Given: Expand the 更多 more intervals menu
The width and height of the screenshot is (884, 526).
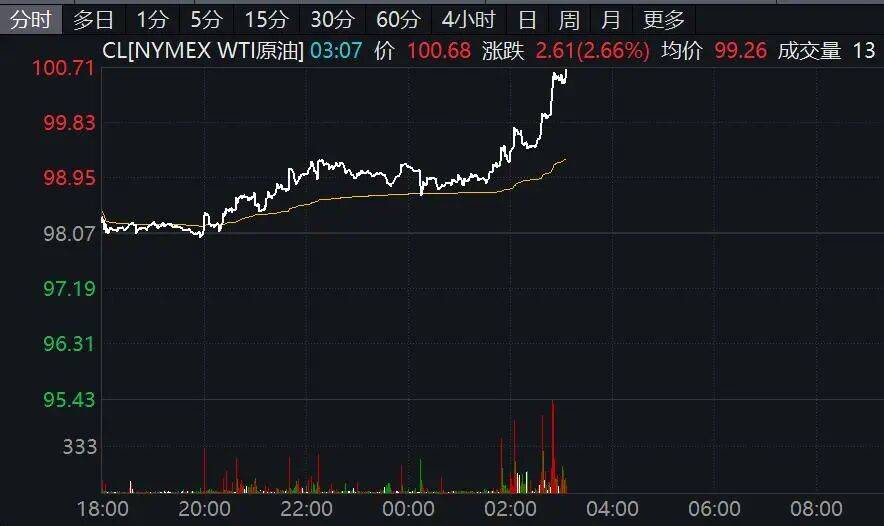Looking at the screenshot, I should (664, 20).
